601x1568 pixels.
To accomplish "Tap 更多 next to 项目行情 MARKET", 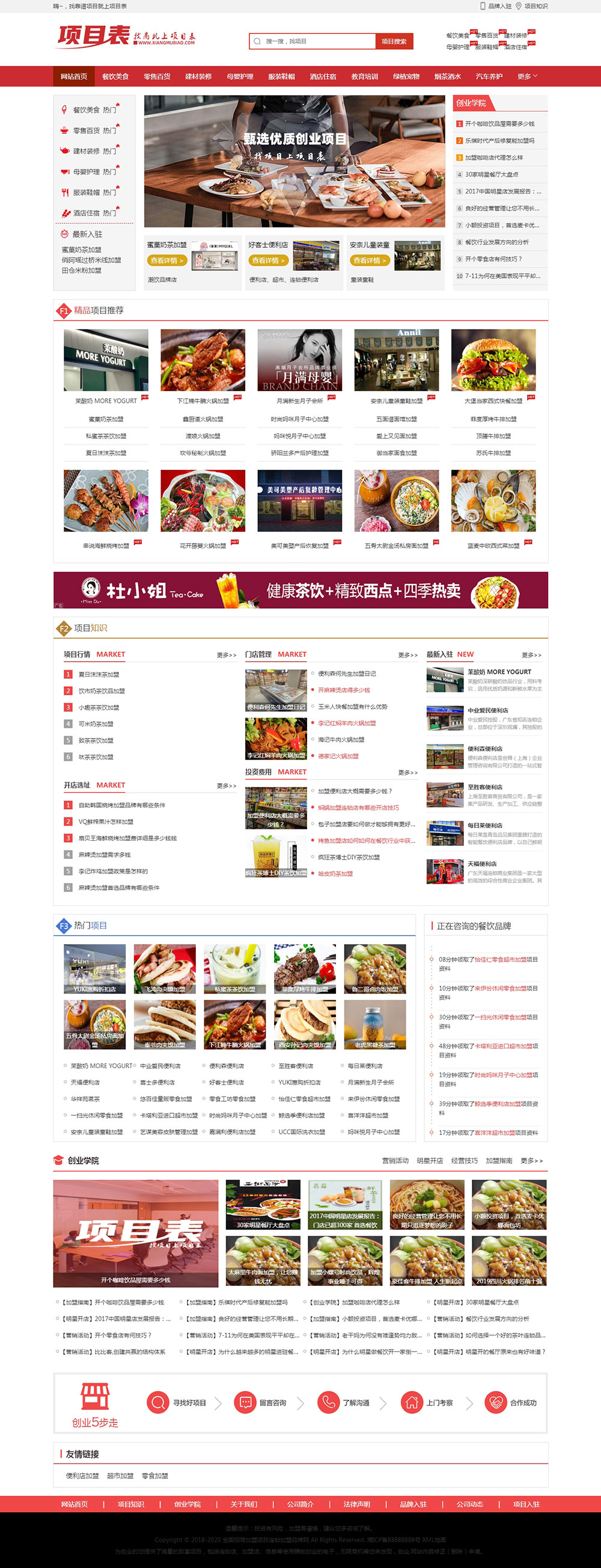I will [x=227, y=655].
